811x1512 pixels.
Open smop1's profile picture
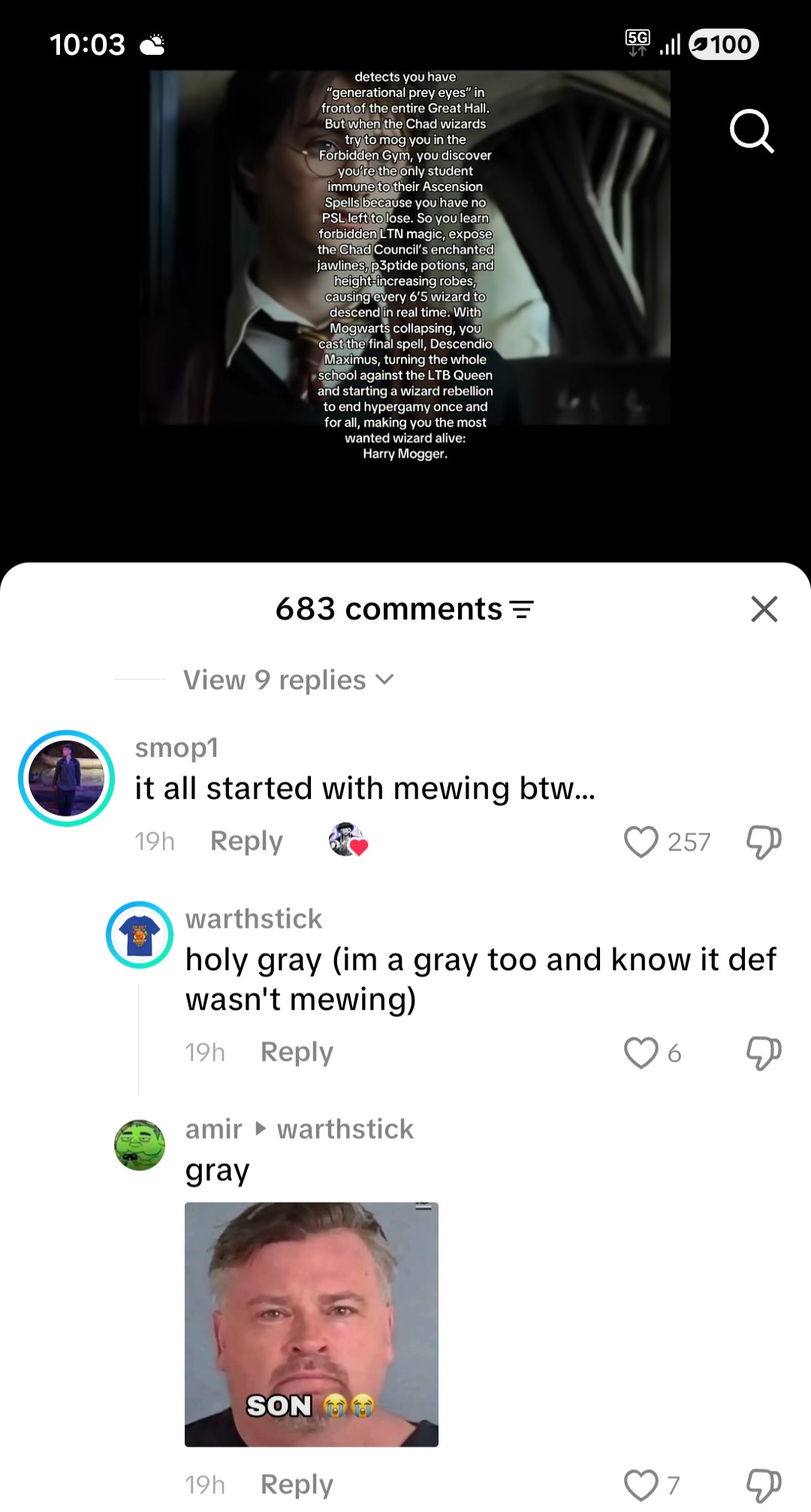click(67, 778)
